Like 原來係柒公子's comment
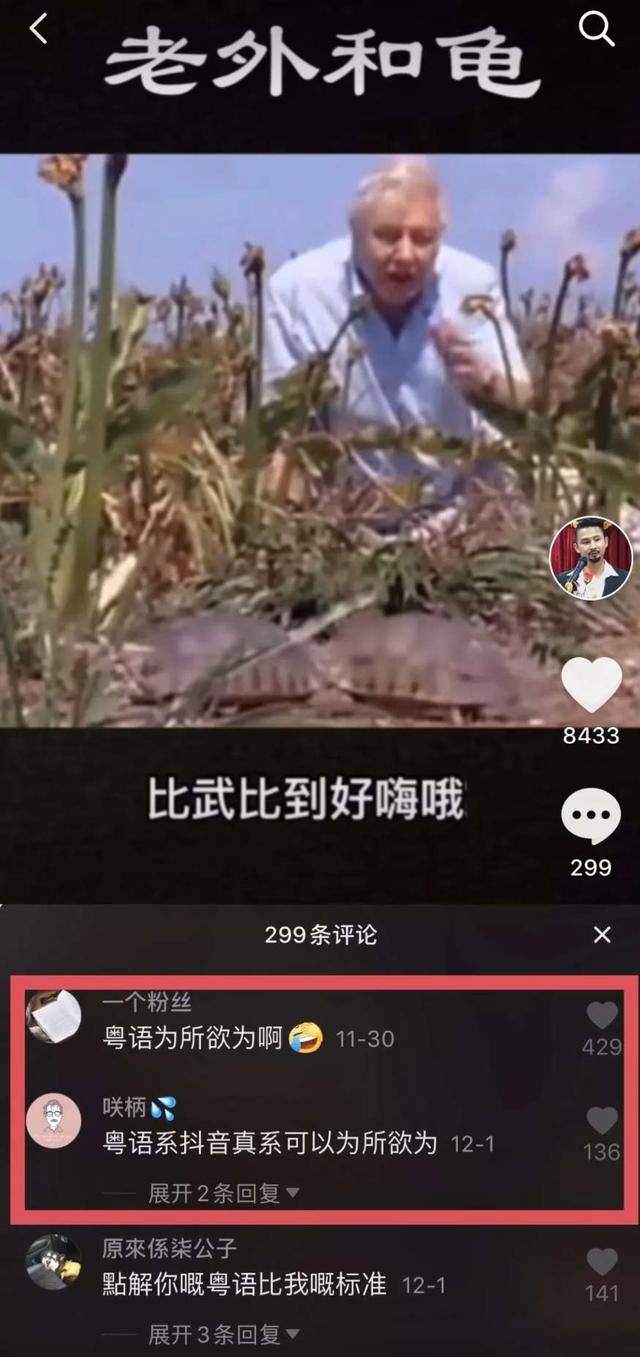 (x=602, y=1261)
